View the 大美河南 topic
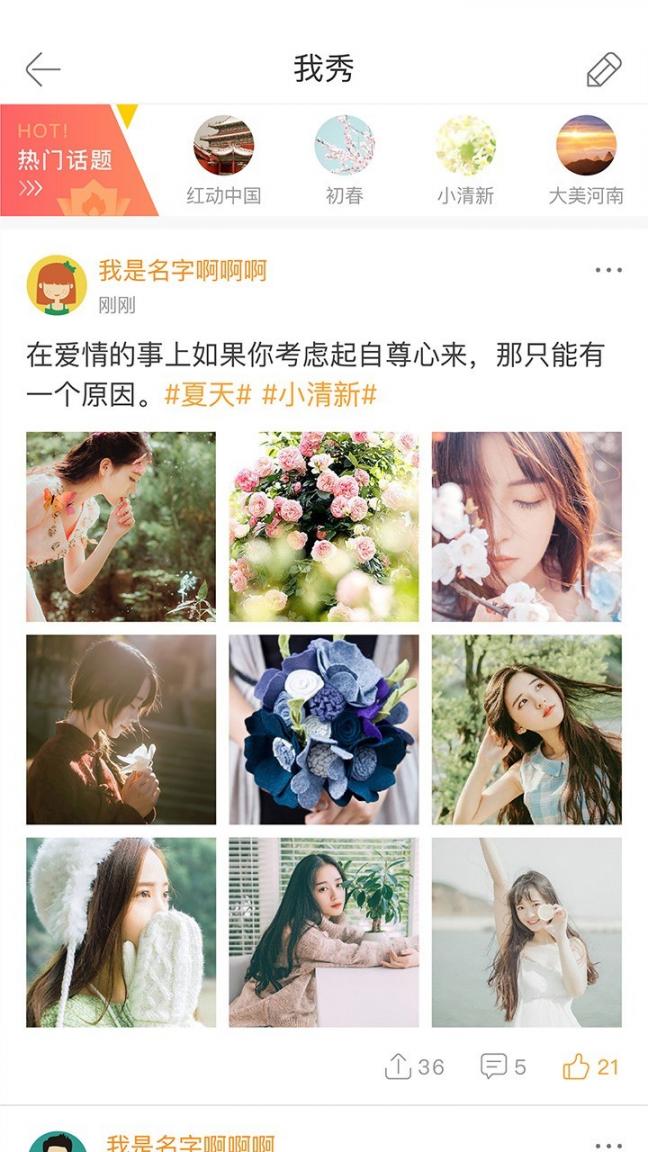 pos(585,146)
